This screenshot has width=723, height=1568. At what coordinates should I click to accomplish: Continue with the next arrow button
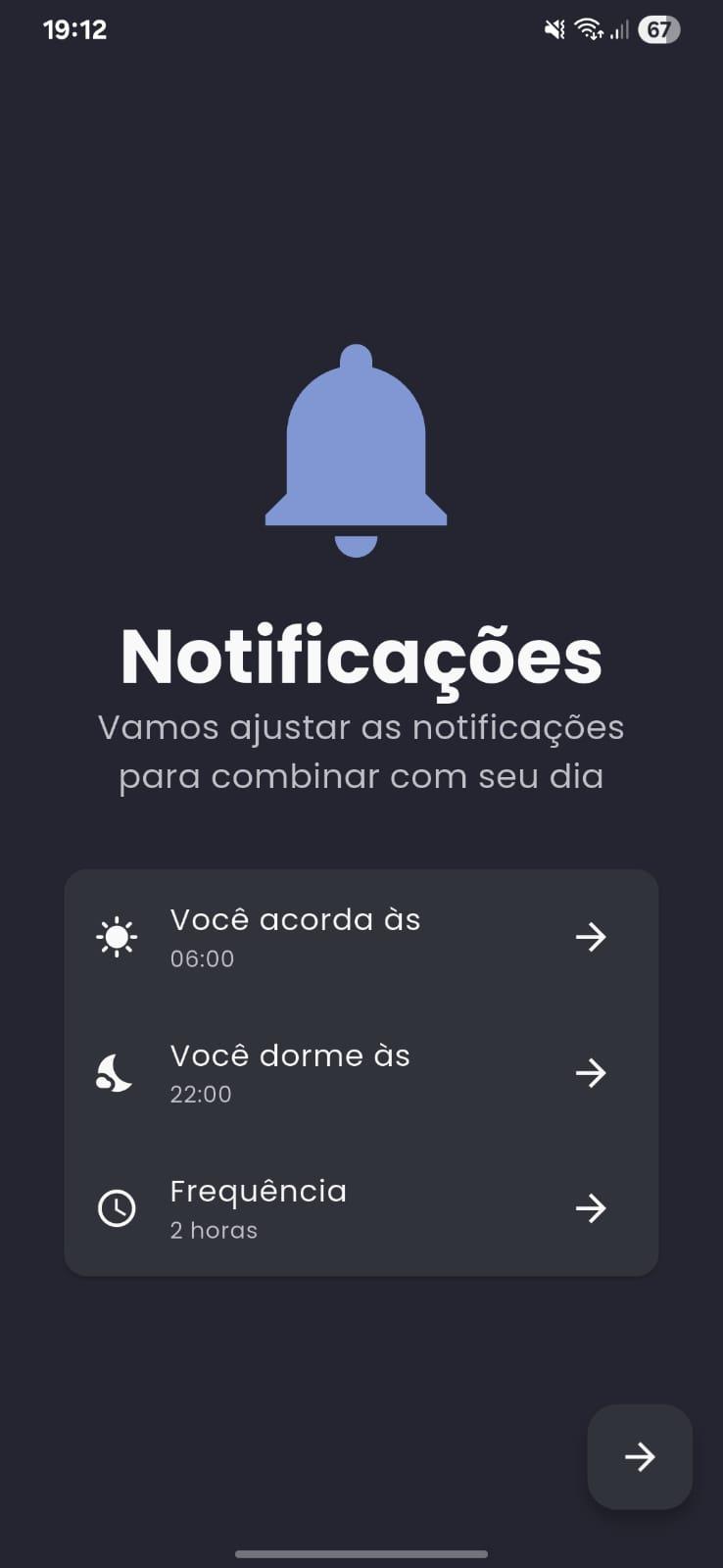click(640, 1456)
